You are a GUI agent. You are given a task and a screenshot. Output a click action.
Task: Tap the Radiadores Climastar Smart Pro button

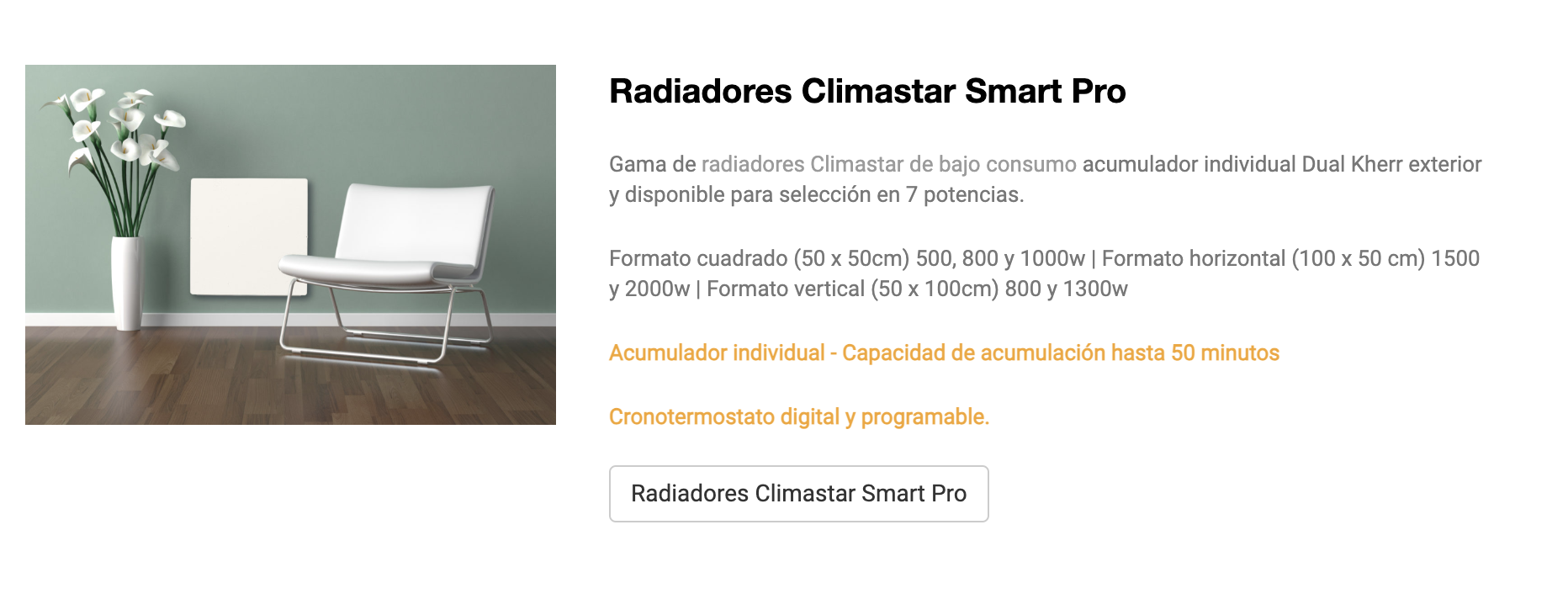click(798, 494)
